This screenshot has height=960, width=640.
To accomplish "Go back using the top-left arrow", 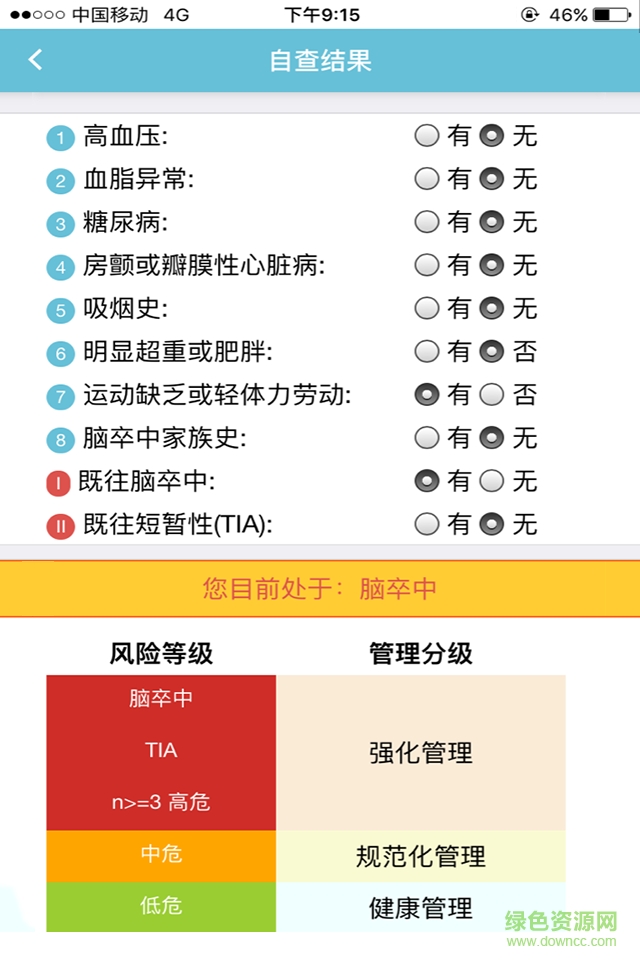I will [x=36, y=60].
